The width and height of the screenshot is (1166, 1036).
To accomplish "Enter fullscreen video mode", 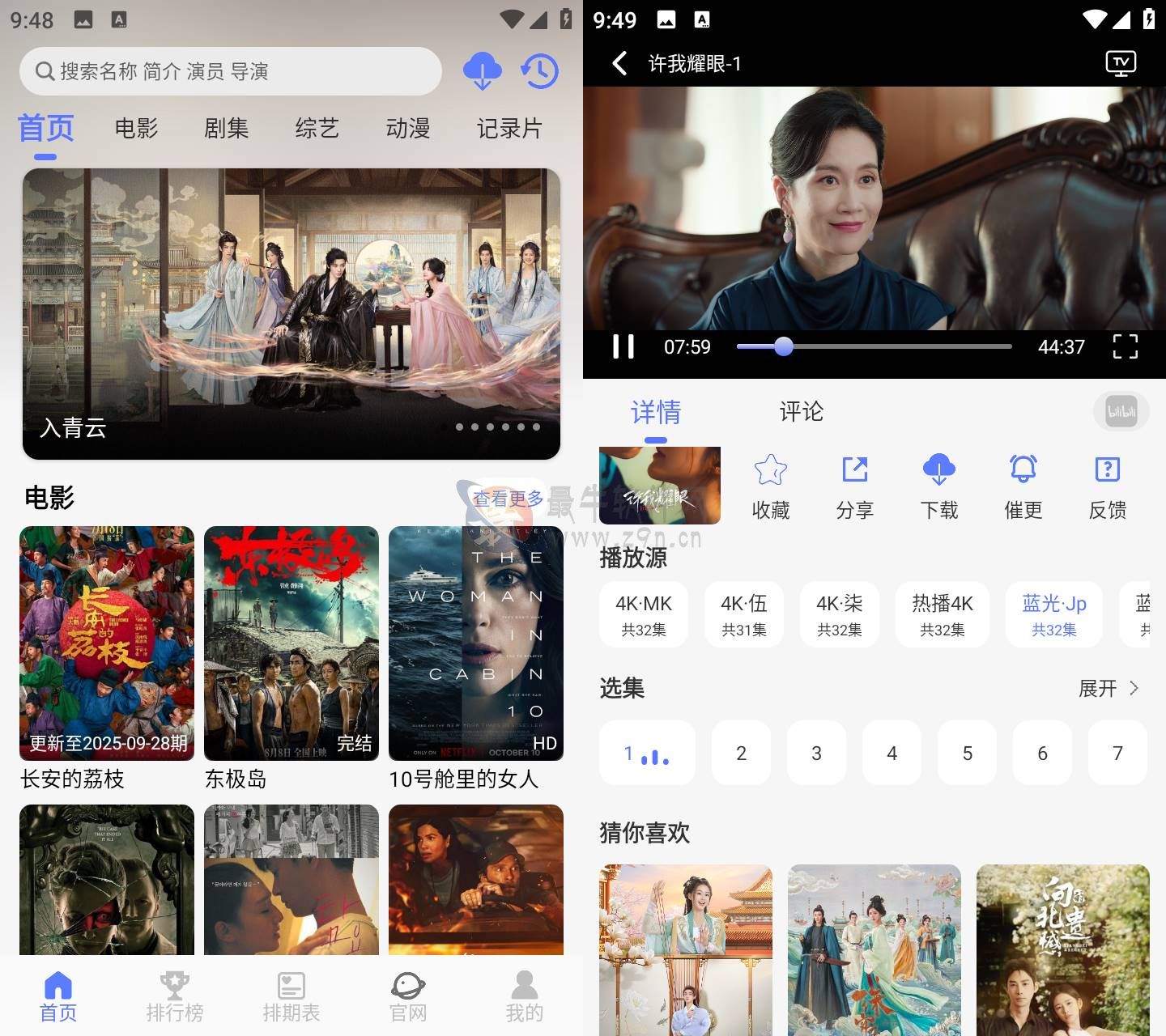I will pyautogui.click(x=1125, y=346).
